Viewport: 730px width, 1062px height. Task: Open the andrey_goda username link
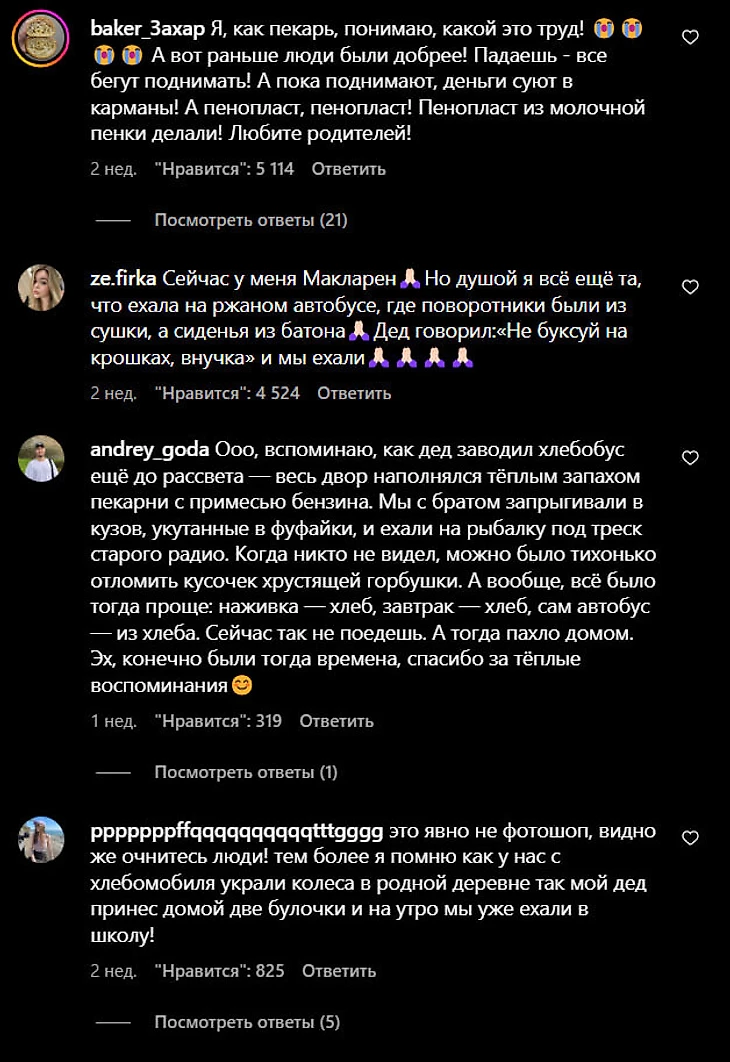[149, 448]
